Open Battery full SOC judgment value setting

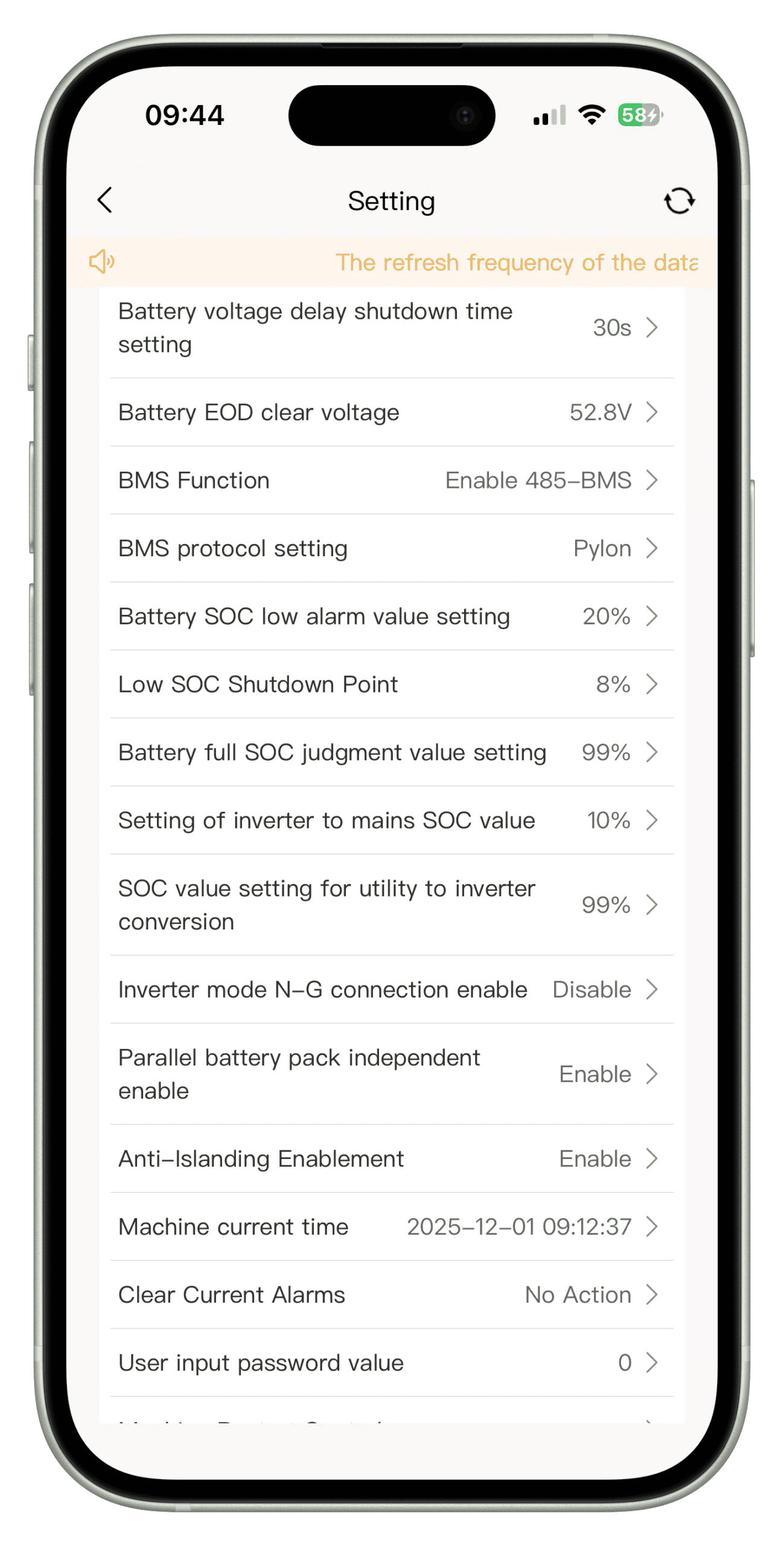(x=391, y=752)
